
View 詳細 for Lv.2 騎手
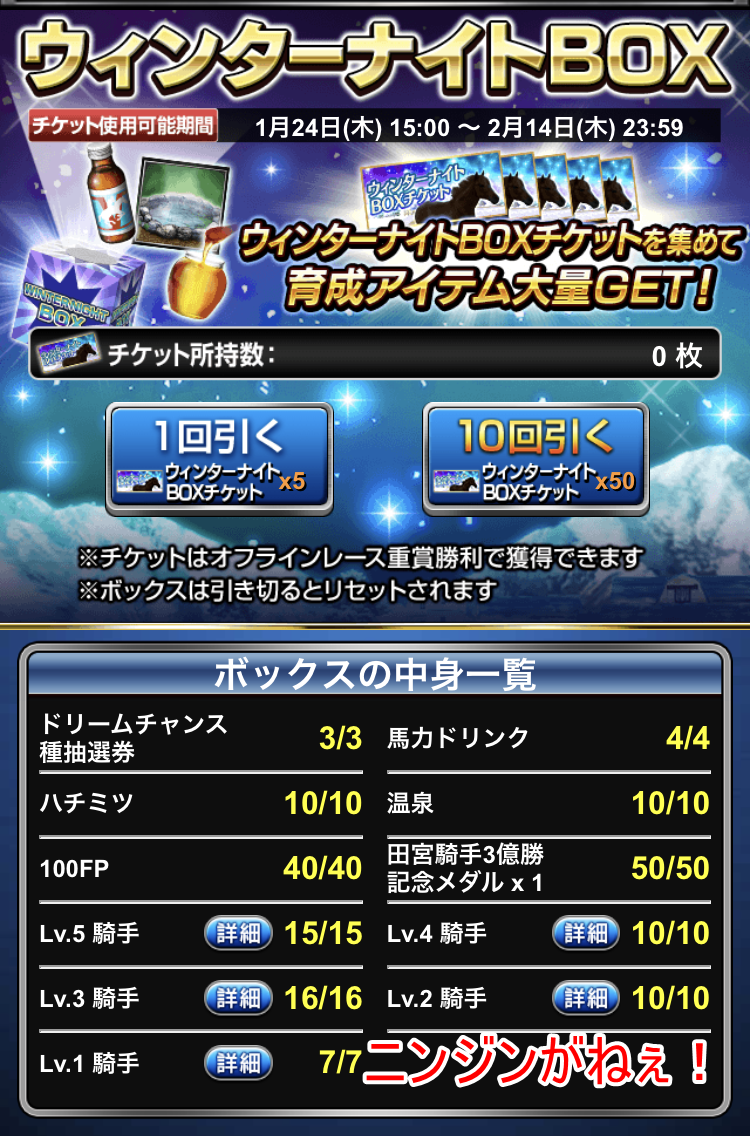[586, 997]
